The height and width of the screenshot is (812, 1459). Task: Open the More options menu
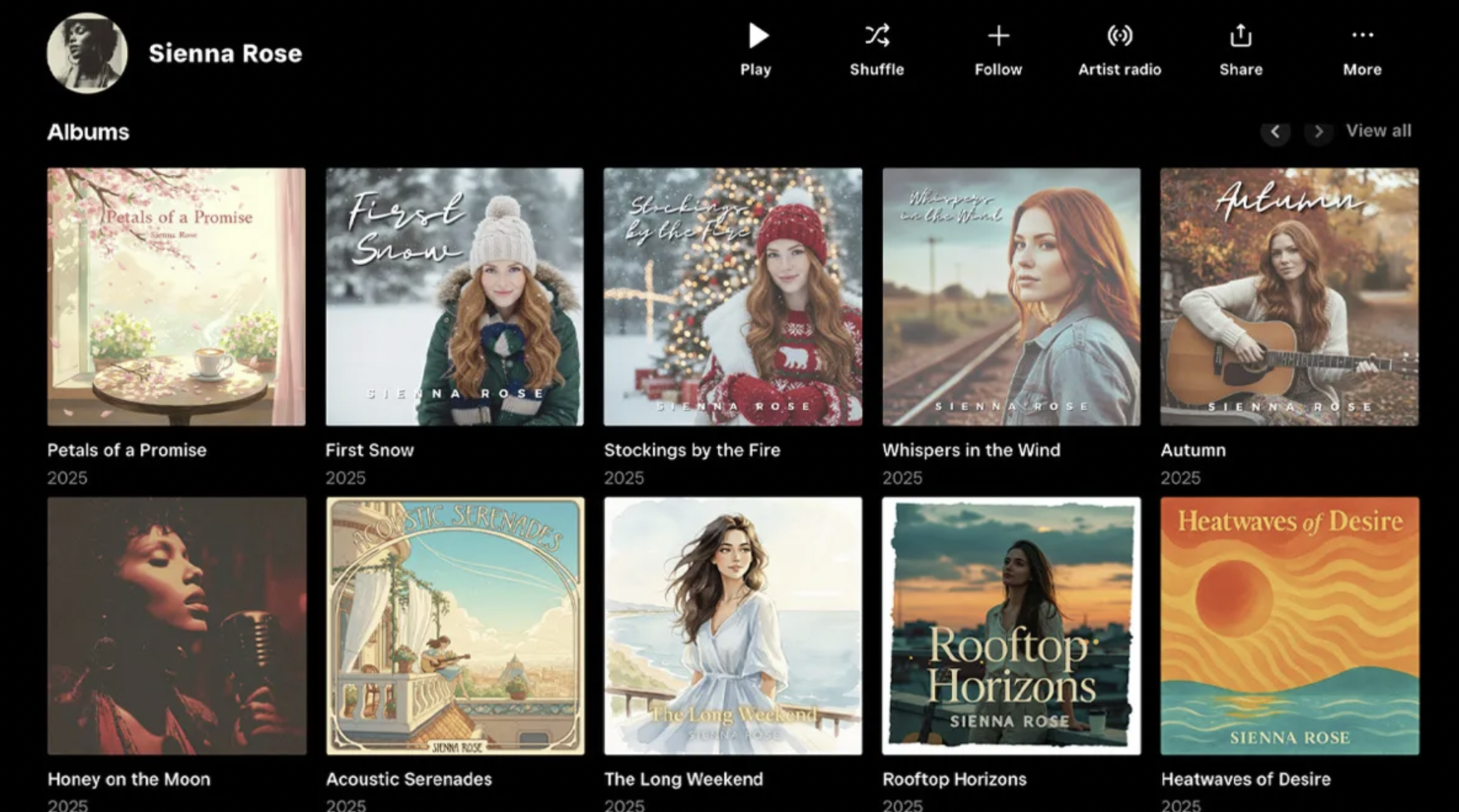pyautogui.click(x=1362, y=49)
